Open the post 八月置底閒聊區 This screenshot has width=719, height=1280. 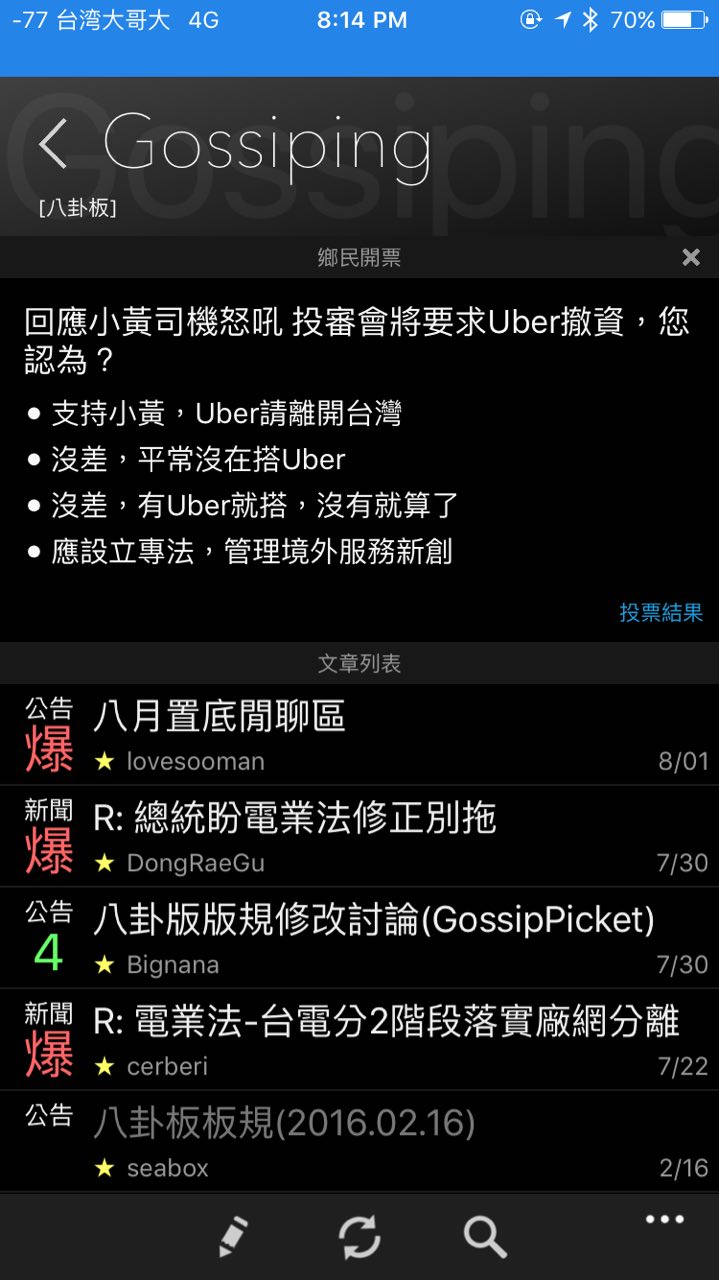[x=219, y=717]
